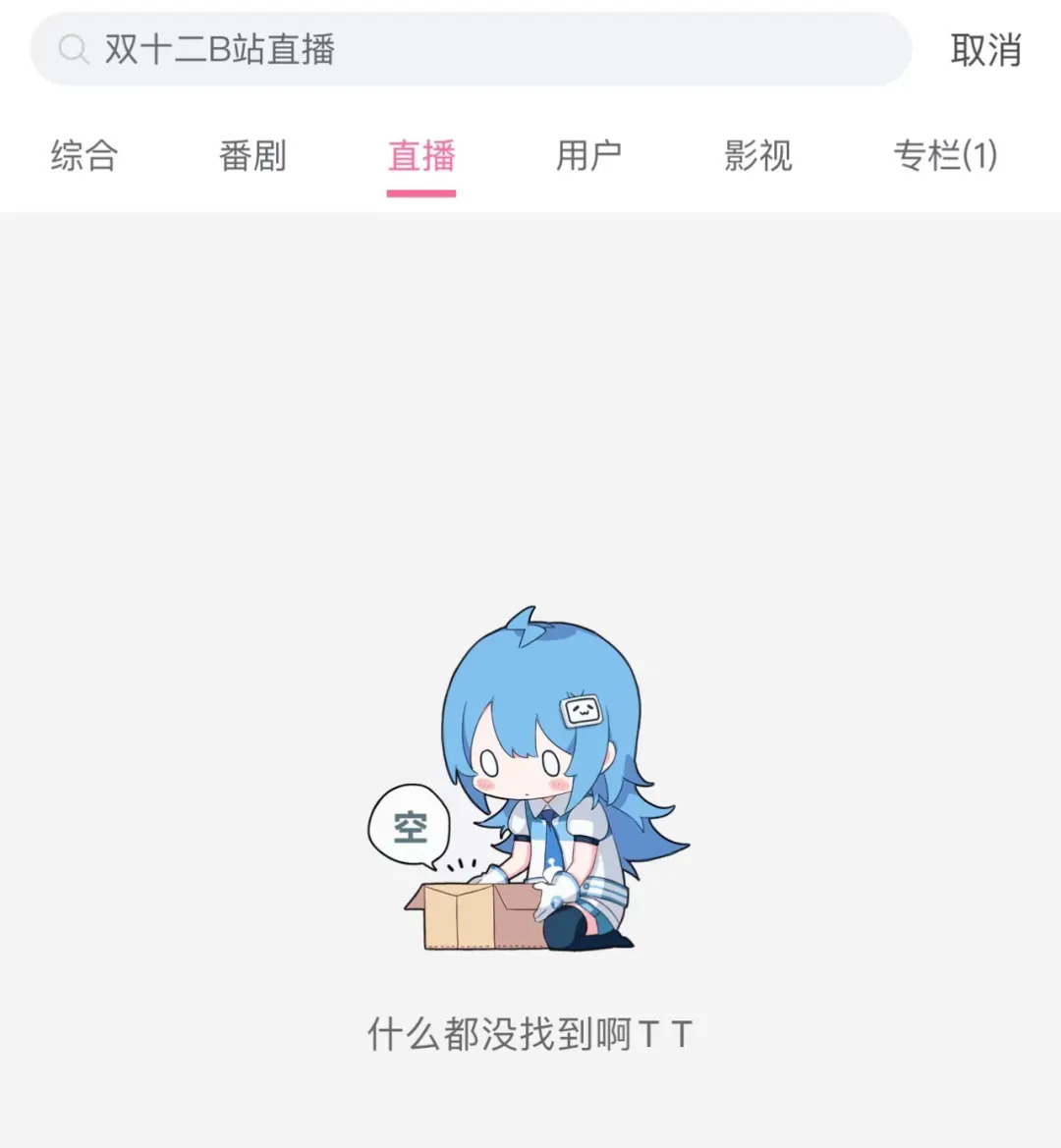Cancel the search with 取消

click(985, 49)
